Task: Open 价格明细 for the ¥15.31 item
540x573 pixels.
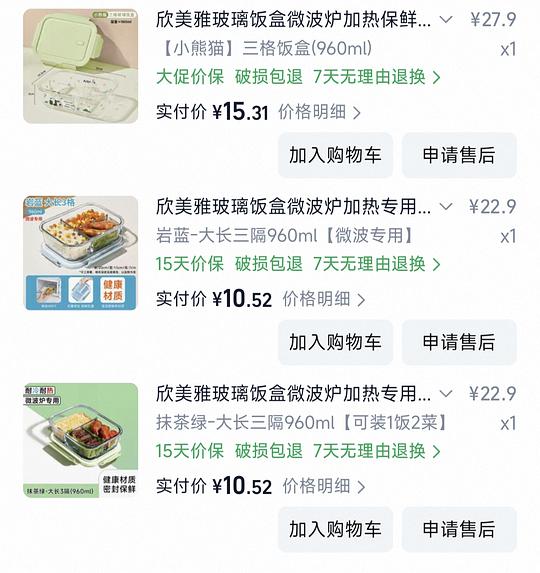Action: click(x=320, y=112)
